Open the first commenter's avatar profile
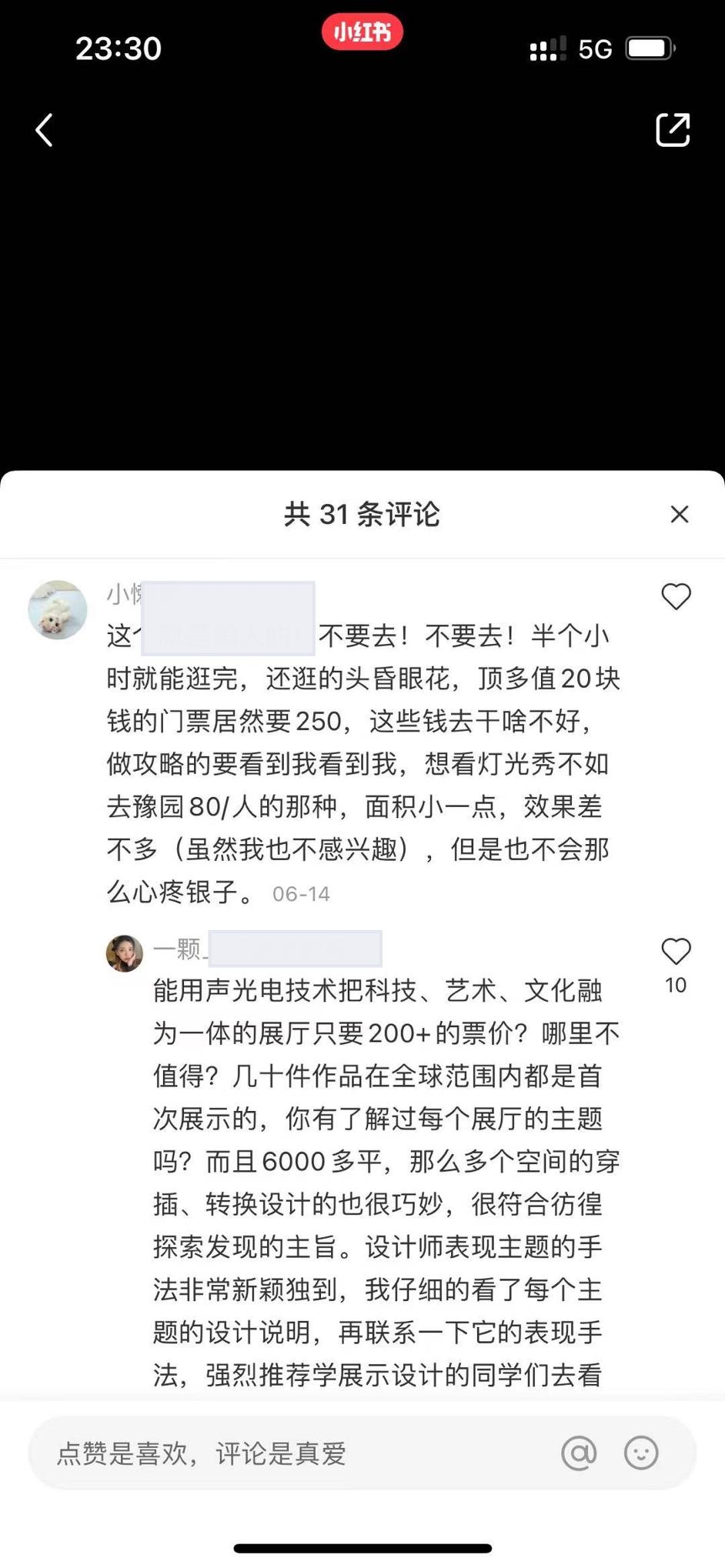Screen dimensions: 725x1568 (x=58, y=610)
